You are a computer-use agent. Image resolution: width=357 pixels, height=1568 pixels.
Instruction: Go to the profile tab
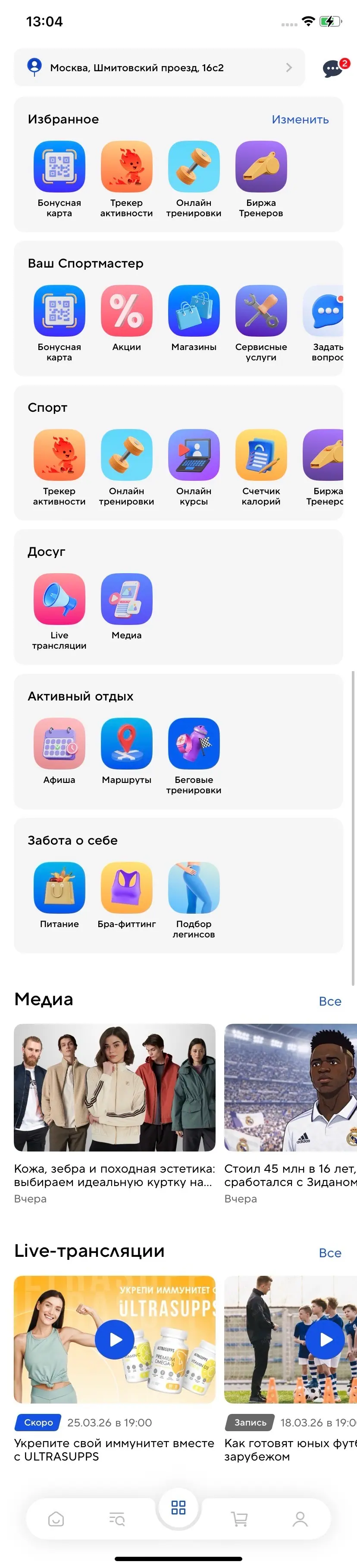pos(300,1519)
